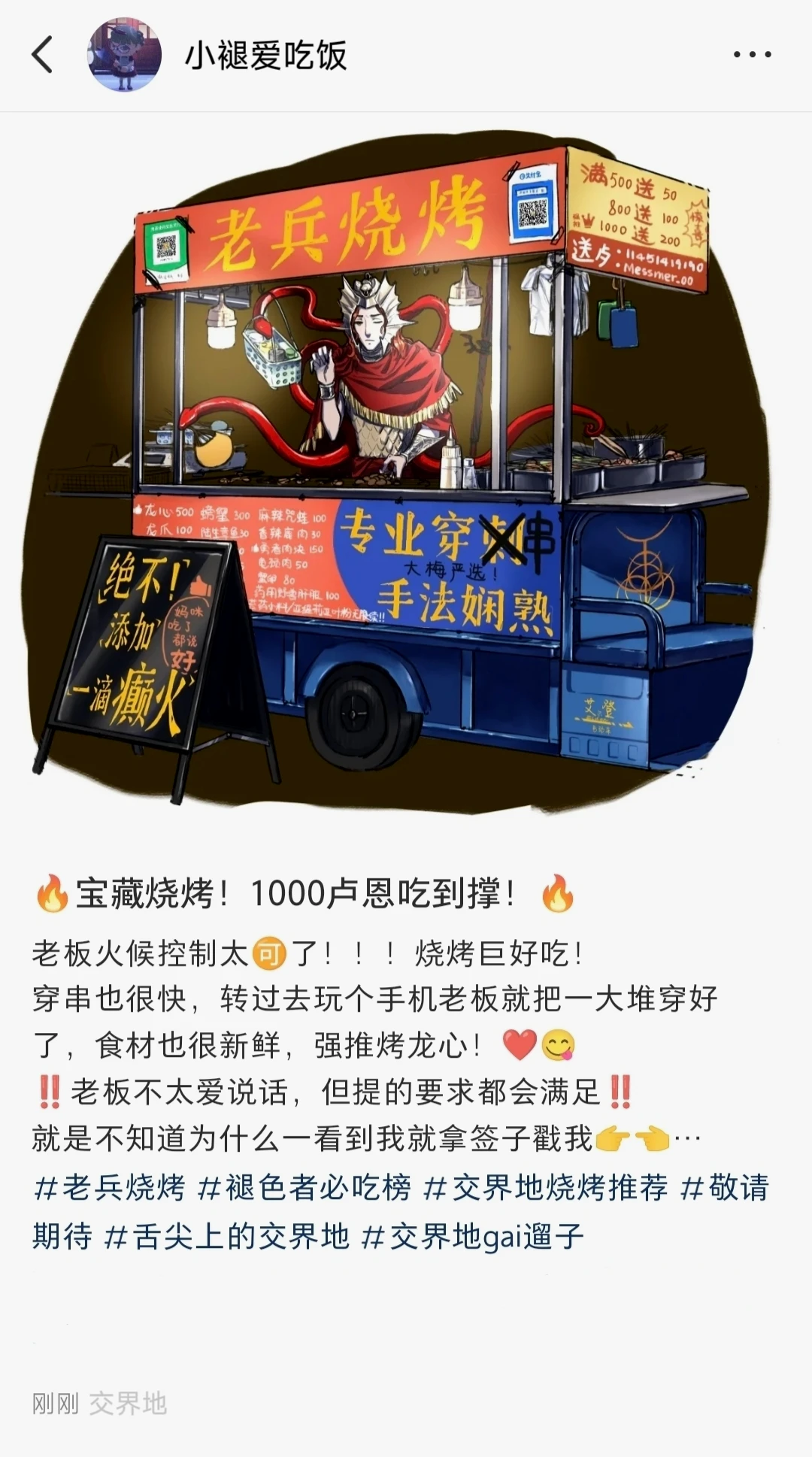Viewport: 812px width, 1457px height.
Task: Open the hashtag #褪色者必吃榜
Action: (x=305, y=1188)
